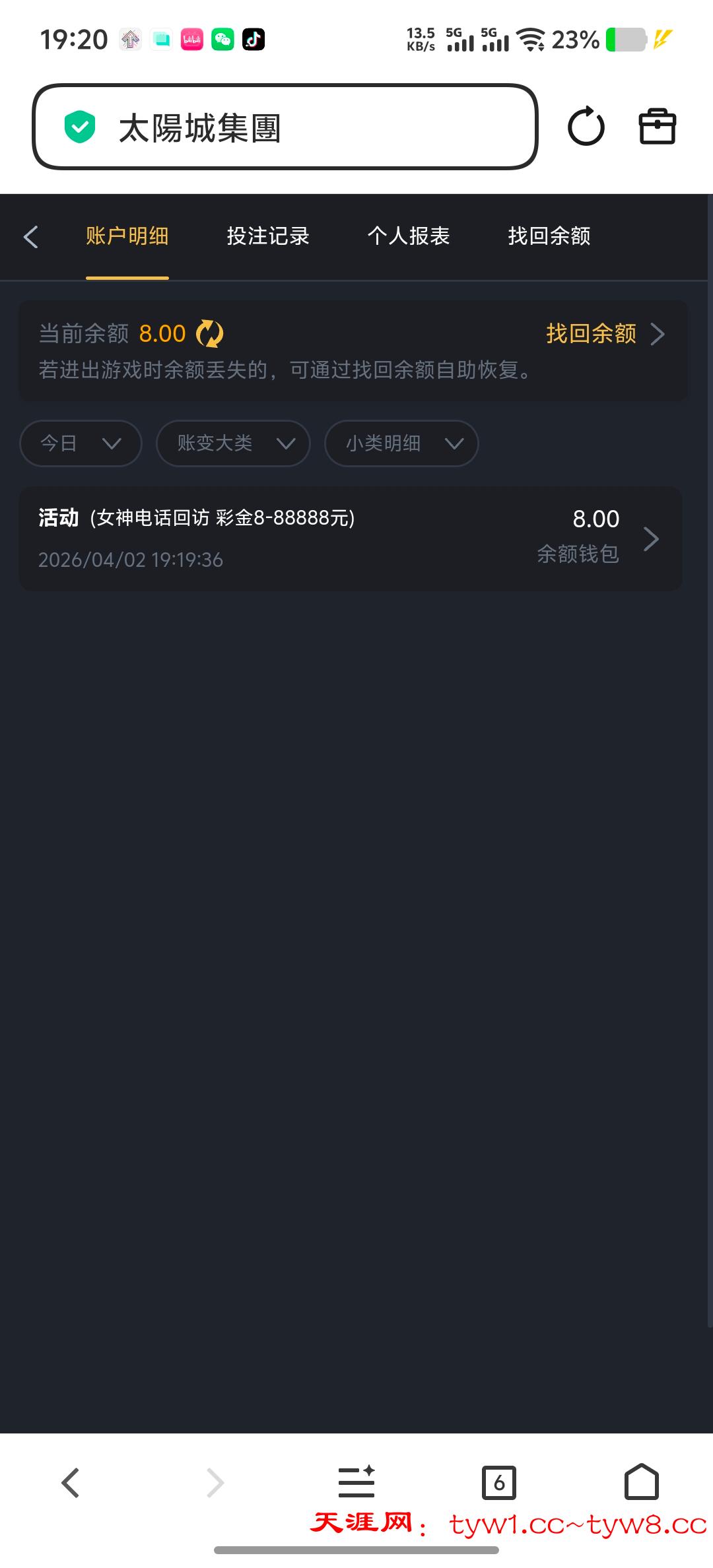Expand the 小类明细 dropdown
Viewport: 713px width, 1568px height.
click(401, 443)
